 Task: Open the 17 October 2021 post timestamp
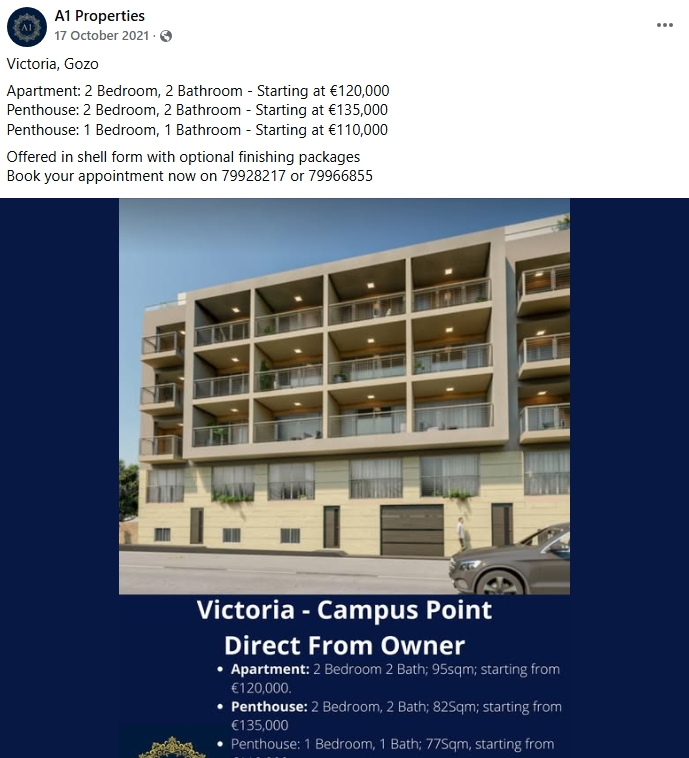[101, 36]
